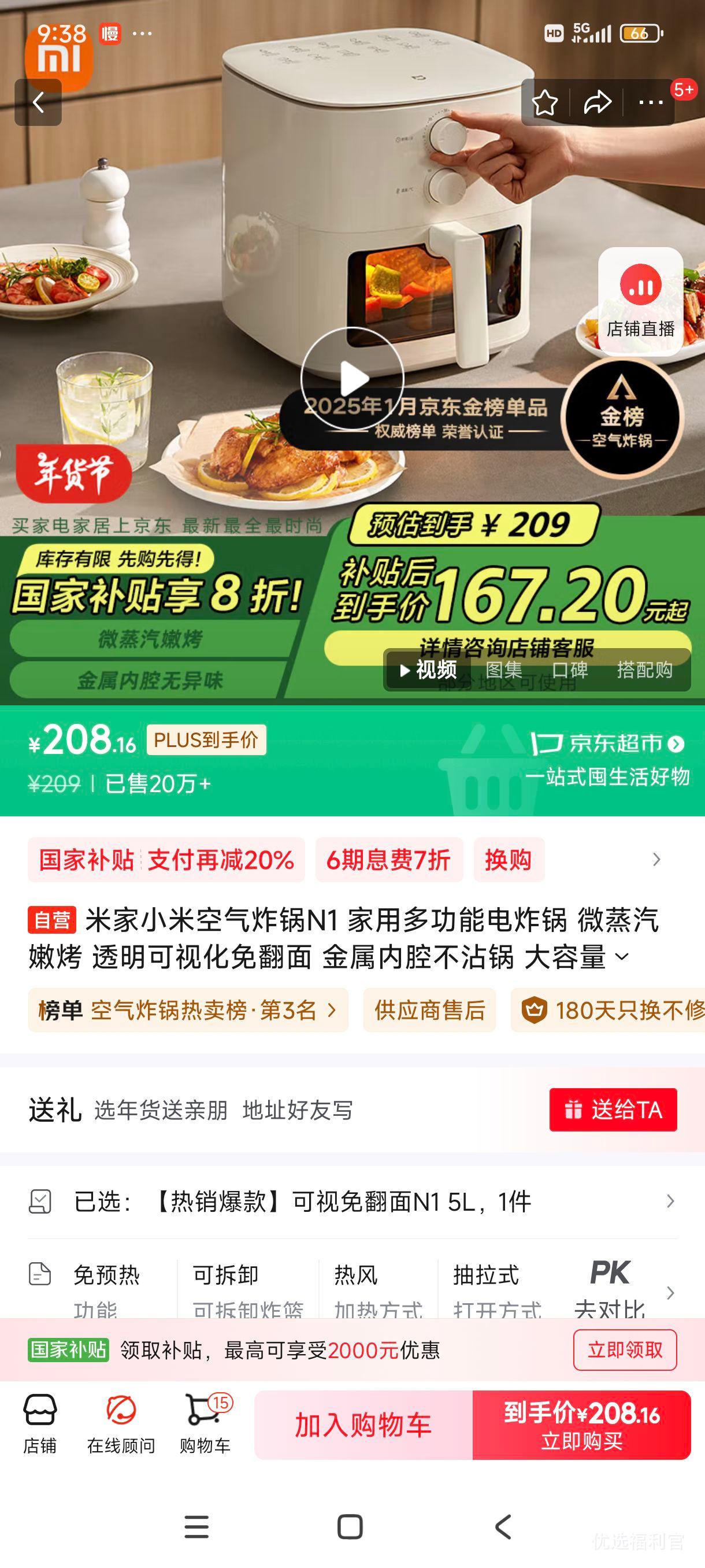705x1568 pixels.
Task: Switch to the 图集 gallery tab
Action: pyautogui.click(x=504, y=671)
